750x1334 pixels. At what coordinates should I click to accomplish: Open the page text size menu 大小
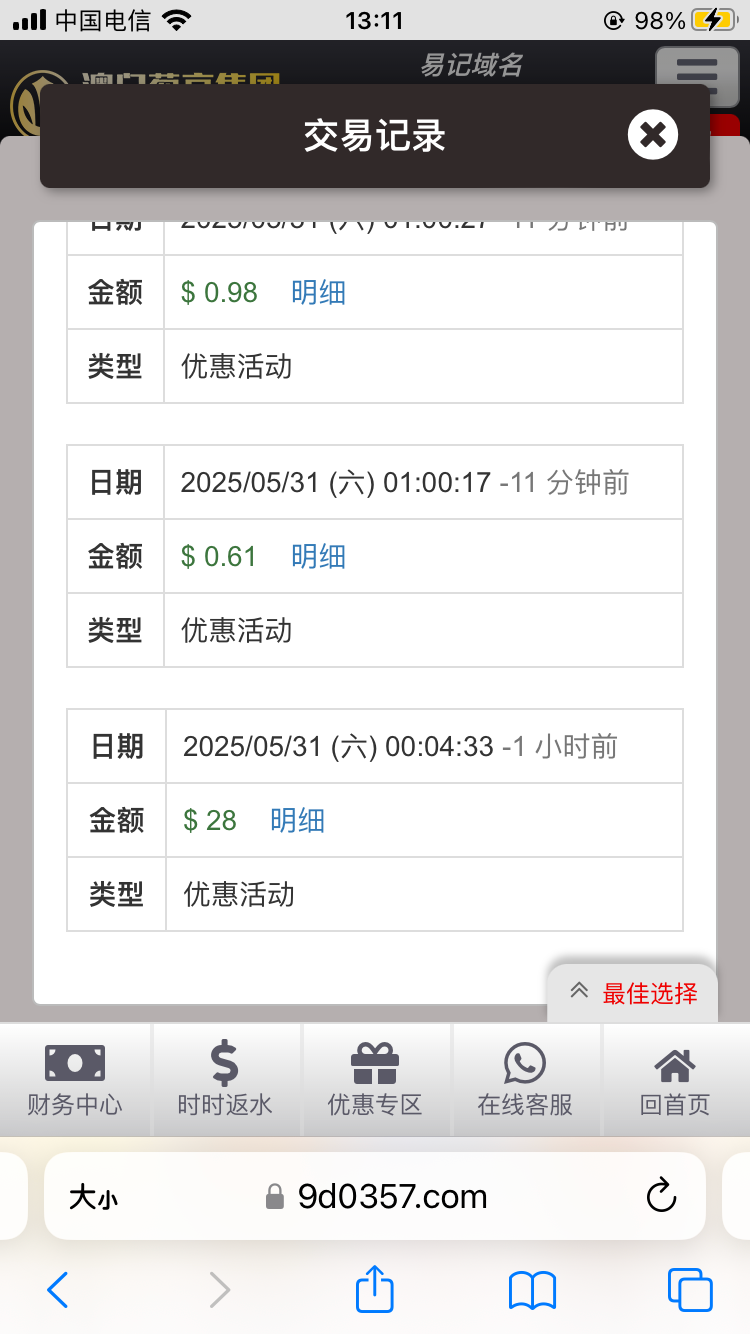[x=93, y=1197]
